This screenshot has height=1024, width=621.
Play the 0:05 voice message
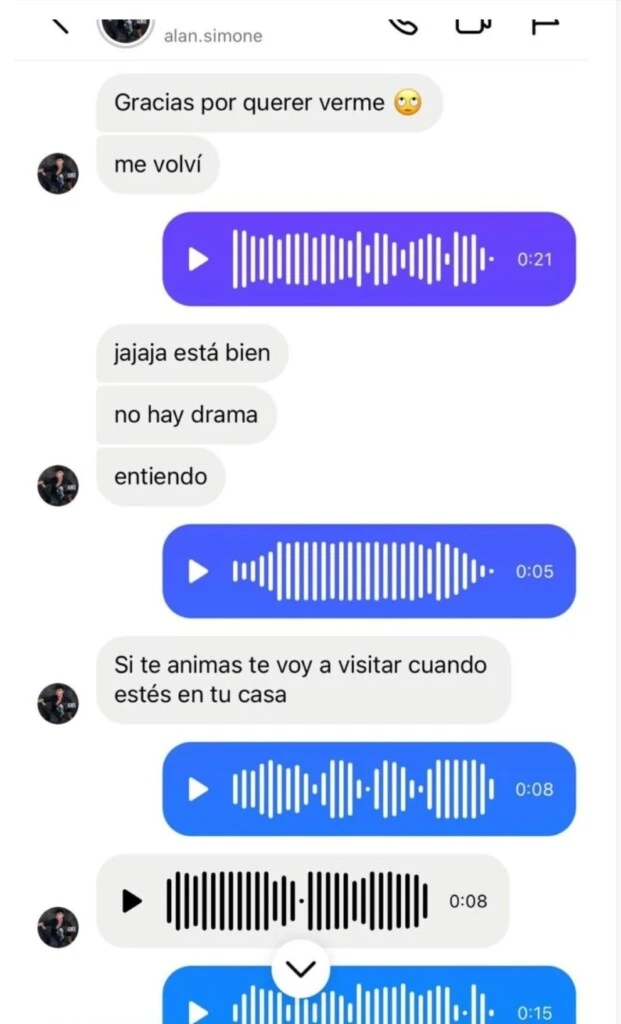tap(198, 571)
